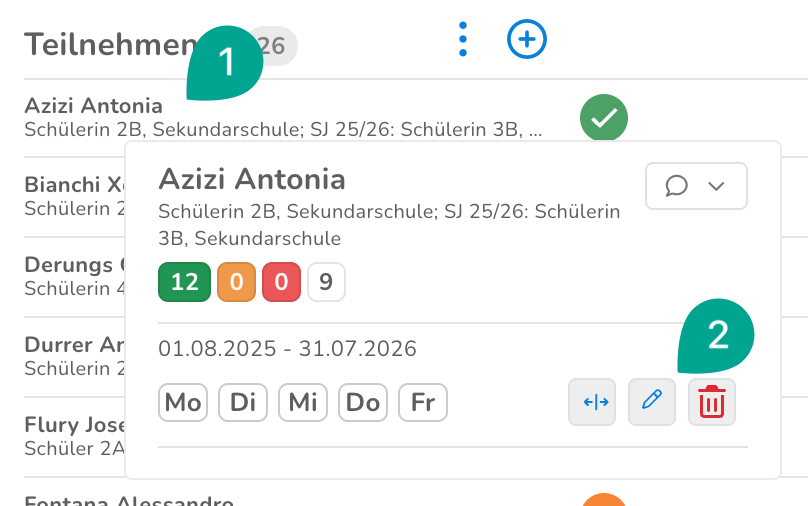Tap the white 9 count badge

pos(326,282)
